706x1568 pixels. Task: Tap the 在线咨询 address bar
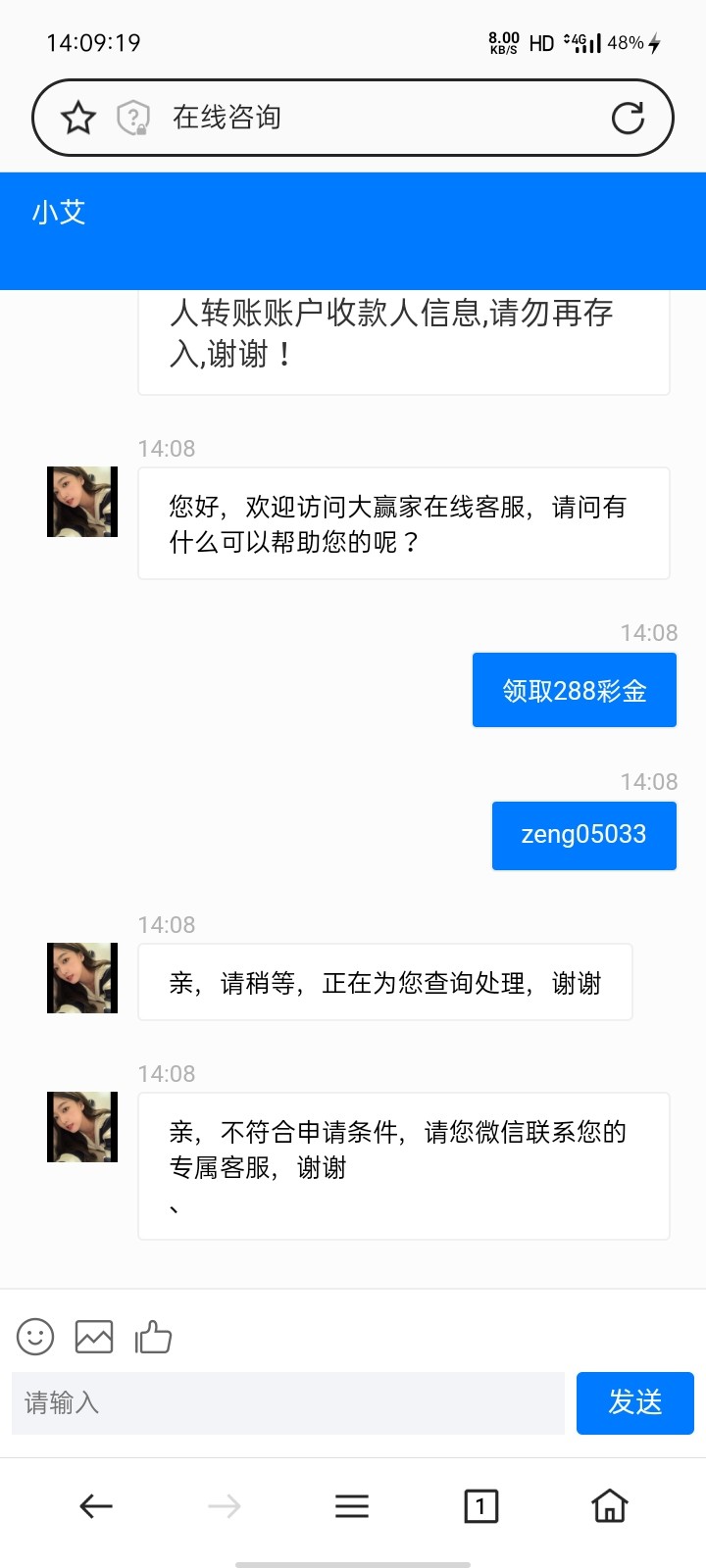(373, 118)
